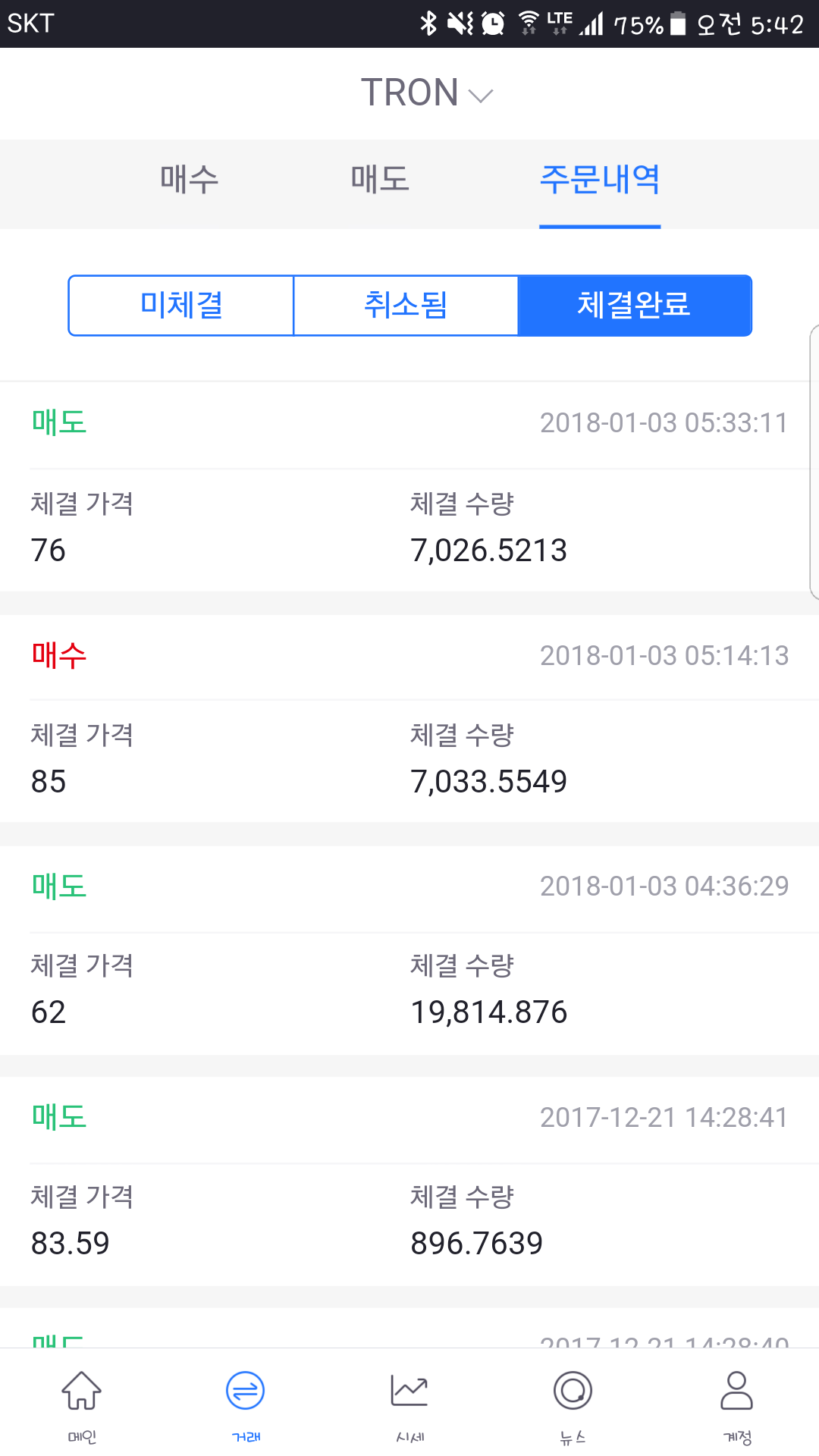Image resolution: width=819 pixels, height=1456 pixels.
Task: Select the 취소됨 (cancelled) filter
Action: click(406, 305)
